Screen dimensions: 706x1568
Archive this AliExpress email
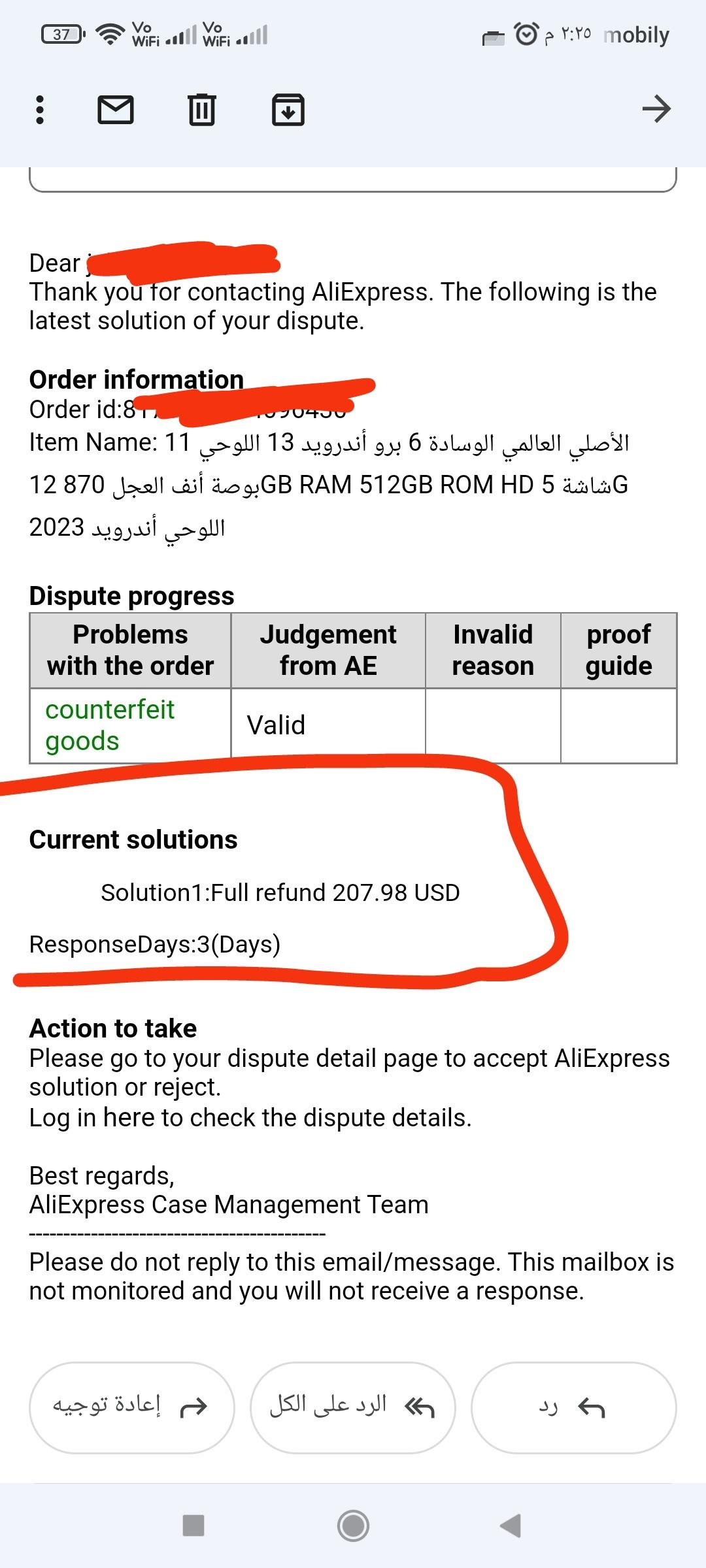(288, 109)
